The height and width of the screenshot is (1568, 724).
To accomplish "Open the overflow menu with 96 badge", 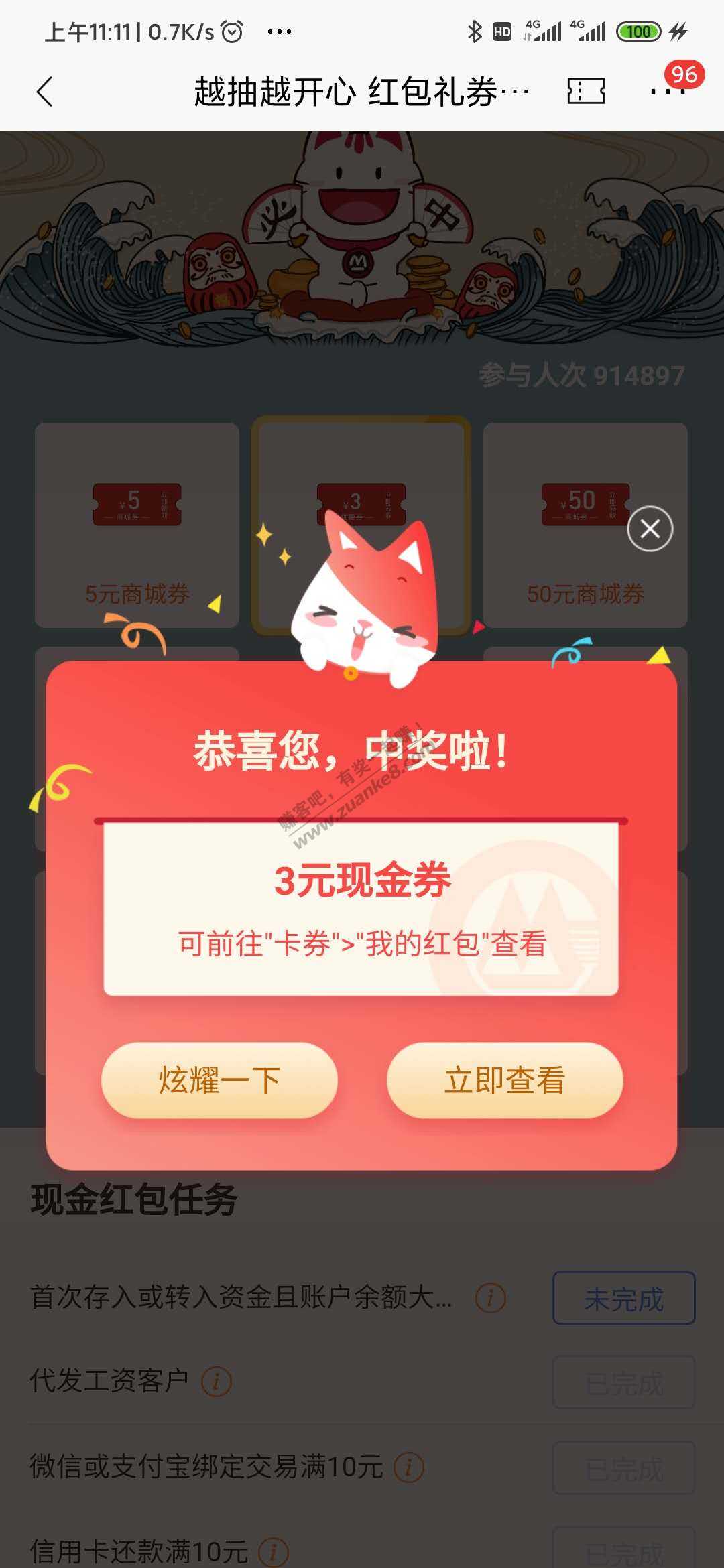I will point(668,90).
